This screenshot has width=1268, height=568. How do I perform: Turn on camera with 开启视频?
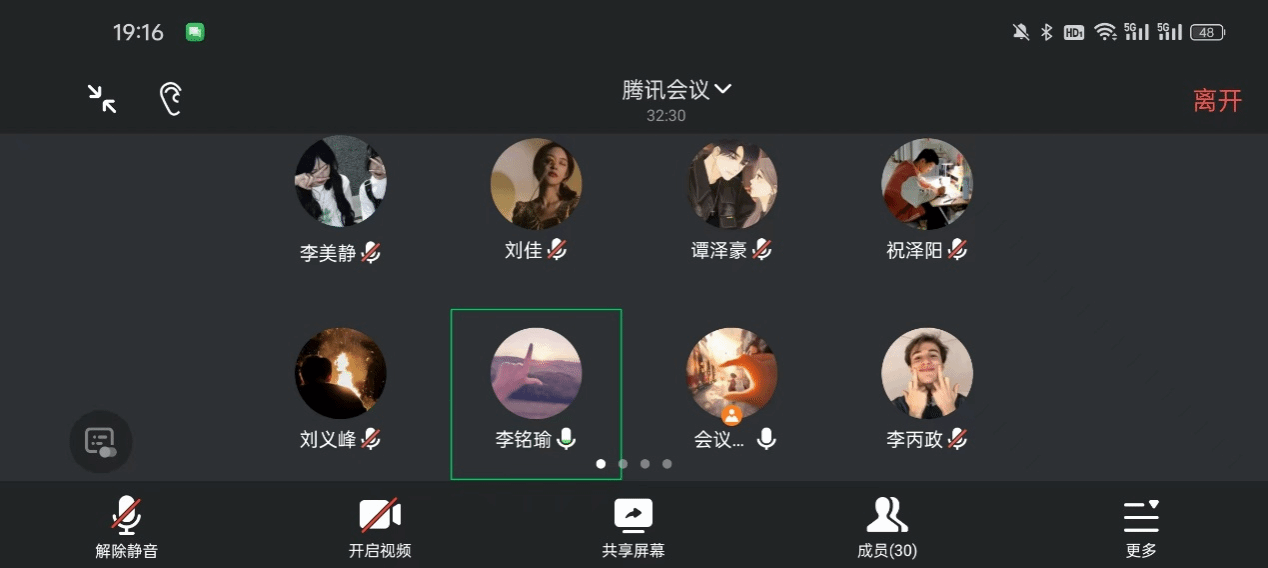tap(380, 527)
